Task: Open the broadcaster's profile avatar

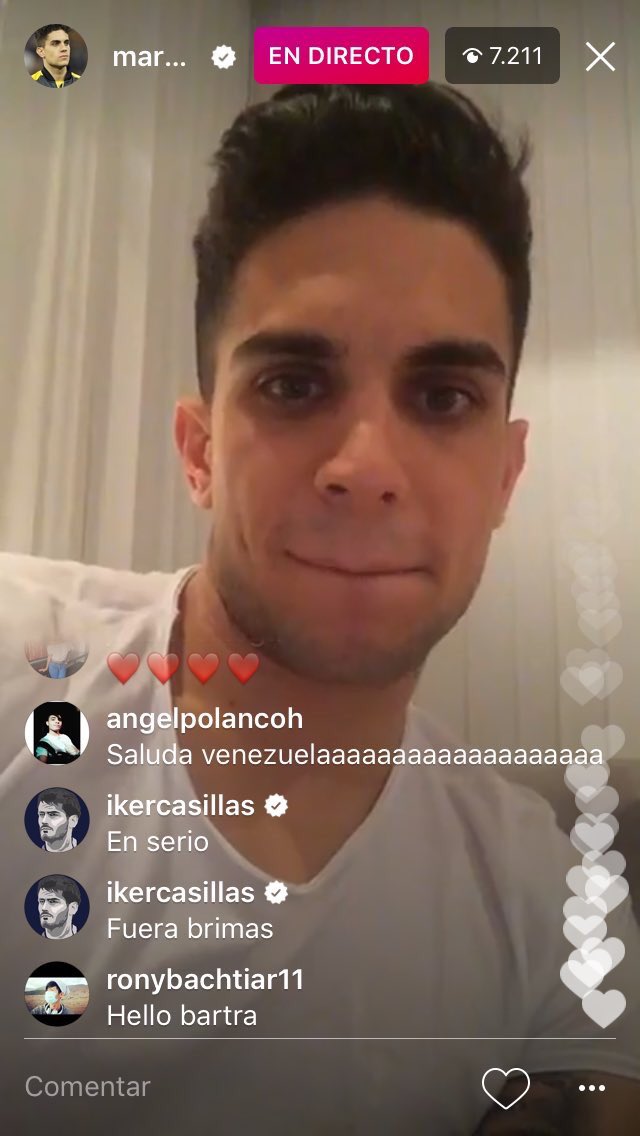Action: 55,56
